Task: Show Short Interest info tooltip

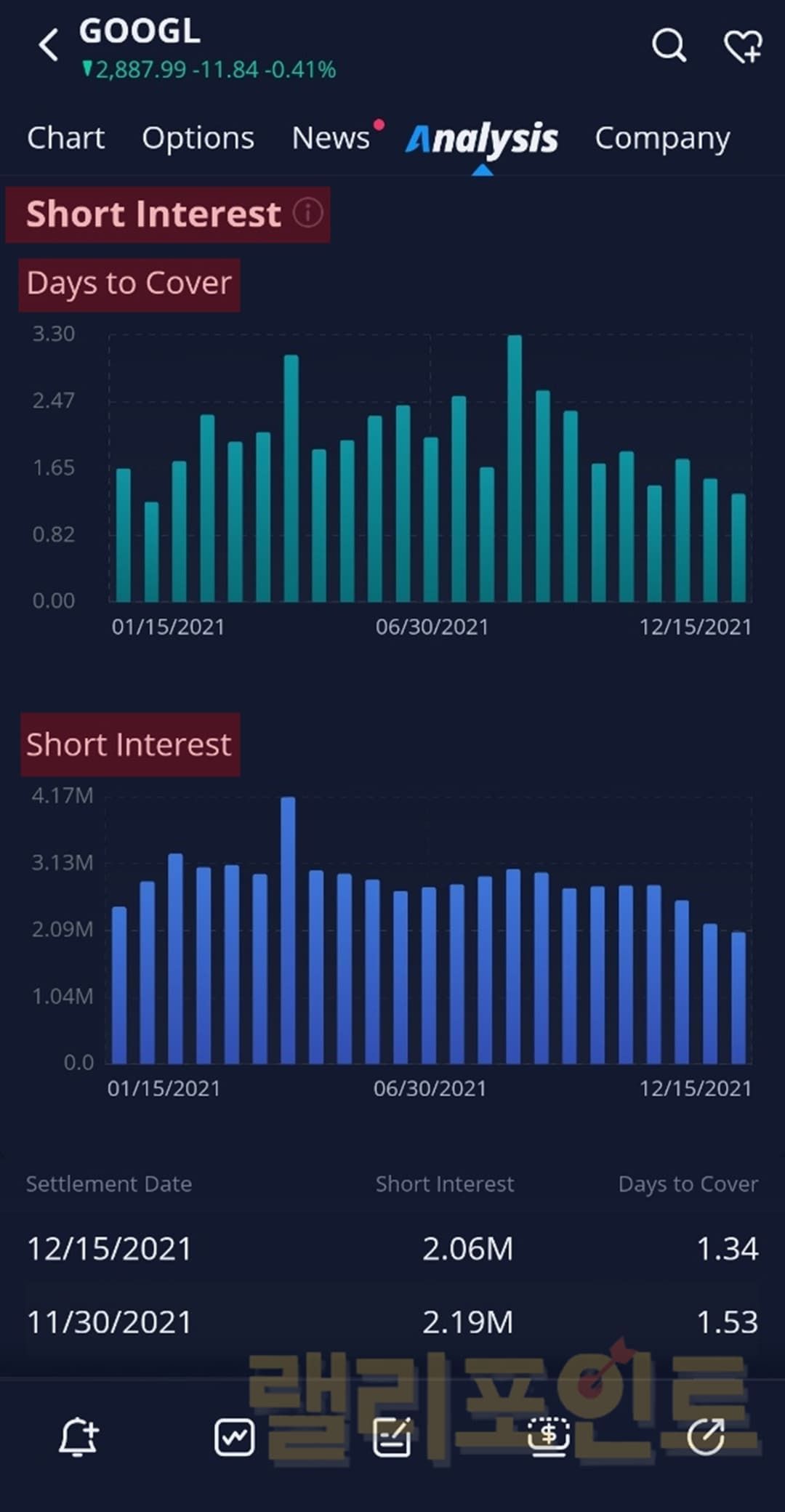Action: [x=307, y=213]
